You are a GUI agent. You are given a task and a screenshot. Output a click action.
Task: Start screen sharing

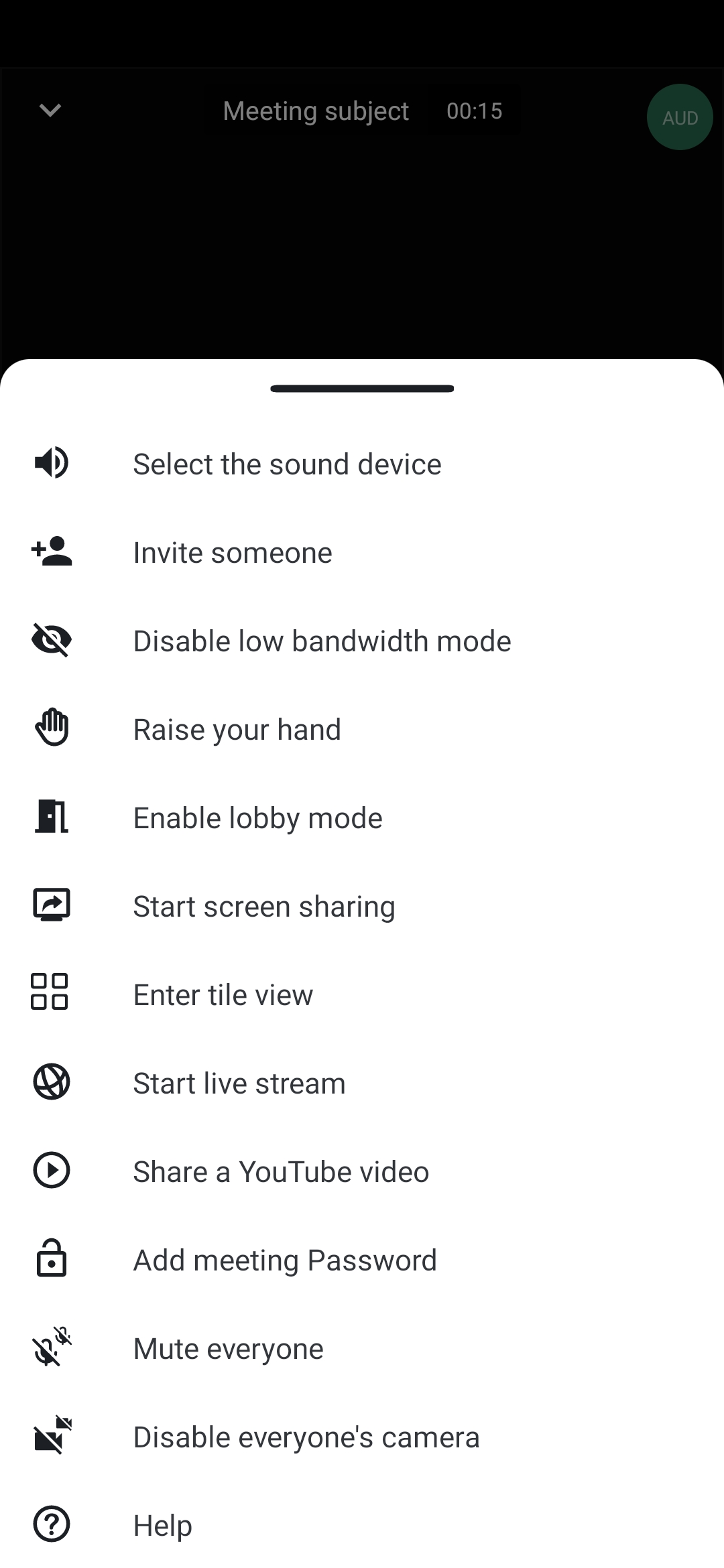[264, 906]
